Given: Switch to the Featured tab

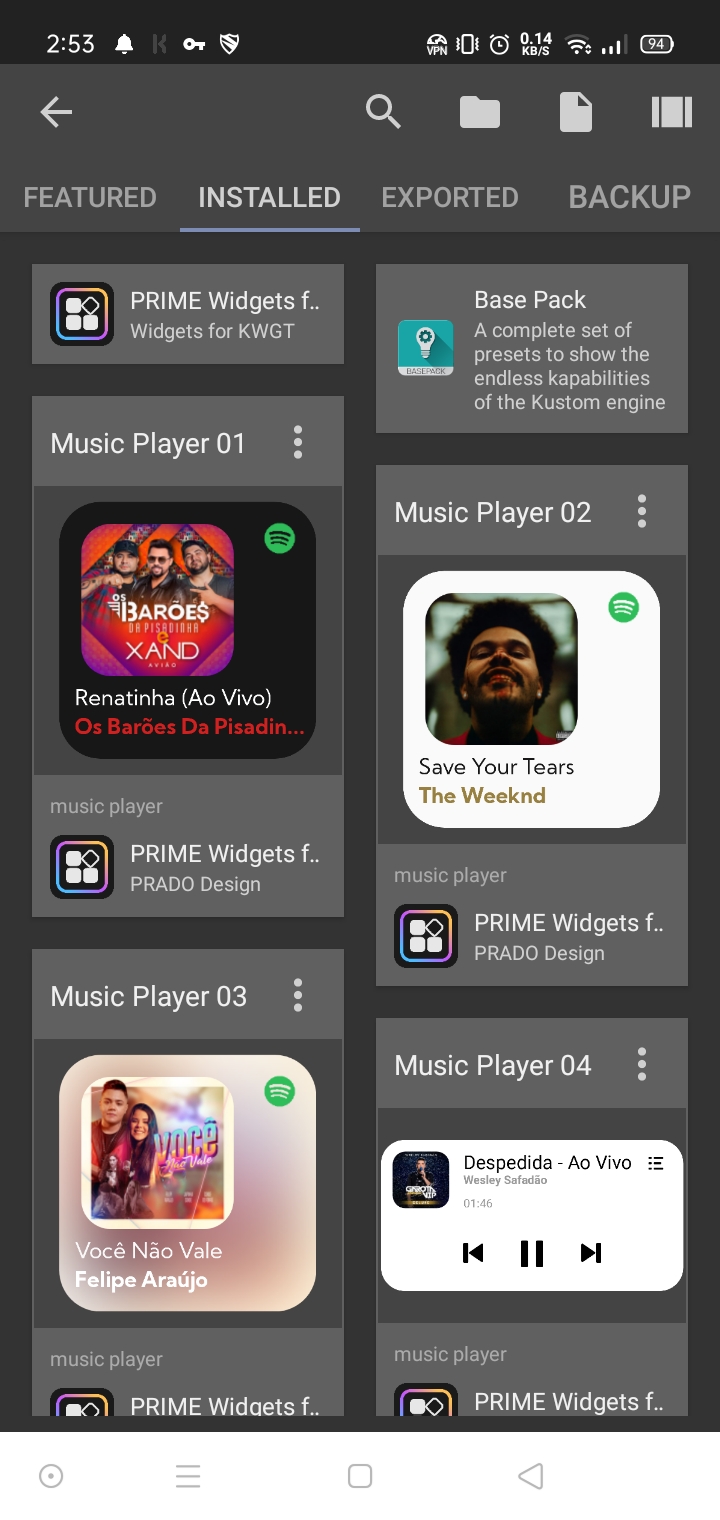Looking at the screenshot, I should coord(90,197).
